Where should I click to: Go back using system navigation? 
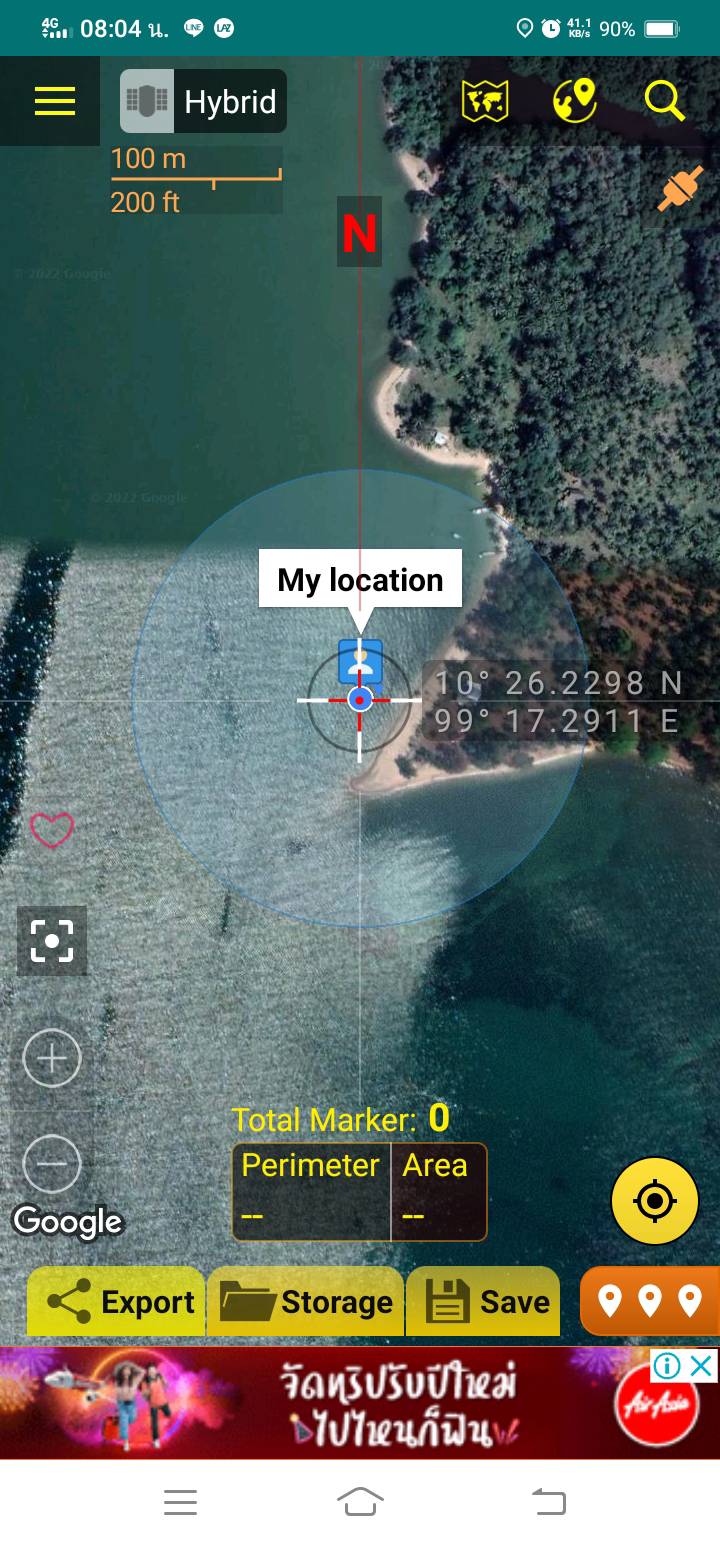[547, 1501]
